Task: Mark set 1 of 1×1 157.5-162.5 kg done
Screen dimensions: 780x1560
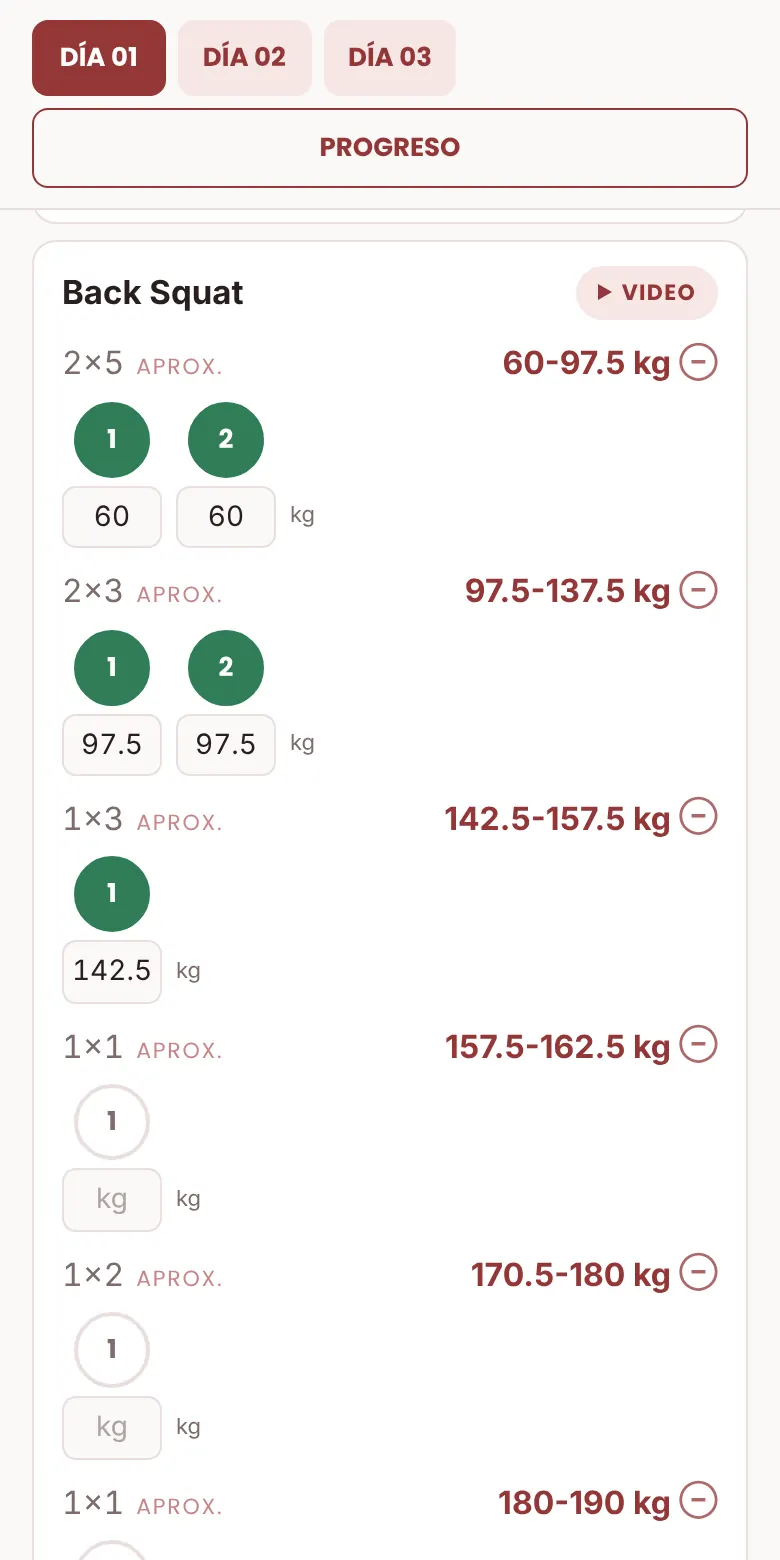Action: (112, 1122)
